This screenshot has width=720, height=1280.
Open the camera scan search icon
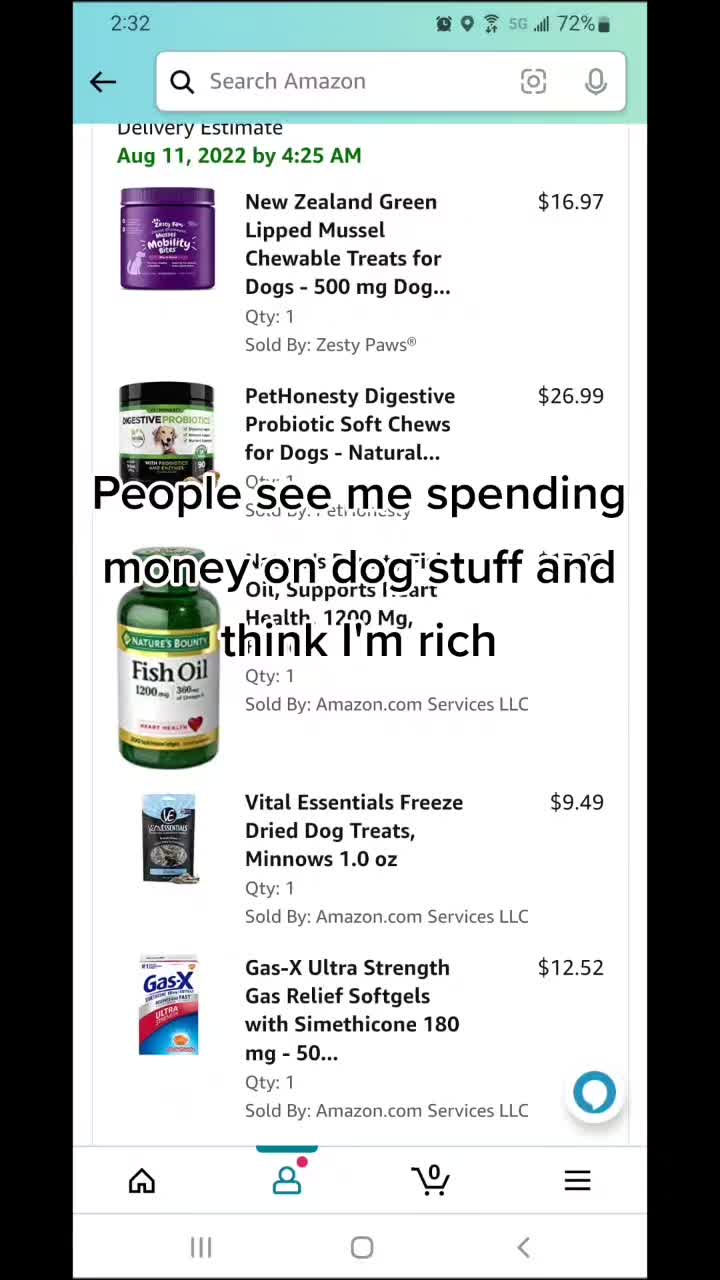coord(533,82)
